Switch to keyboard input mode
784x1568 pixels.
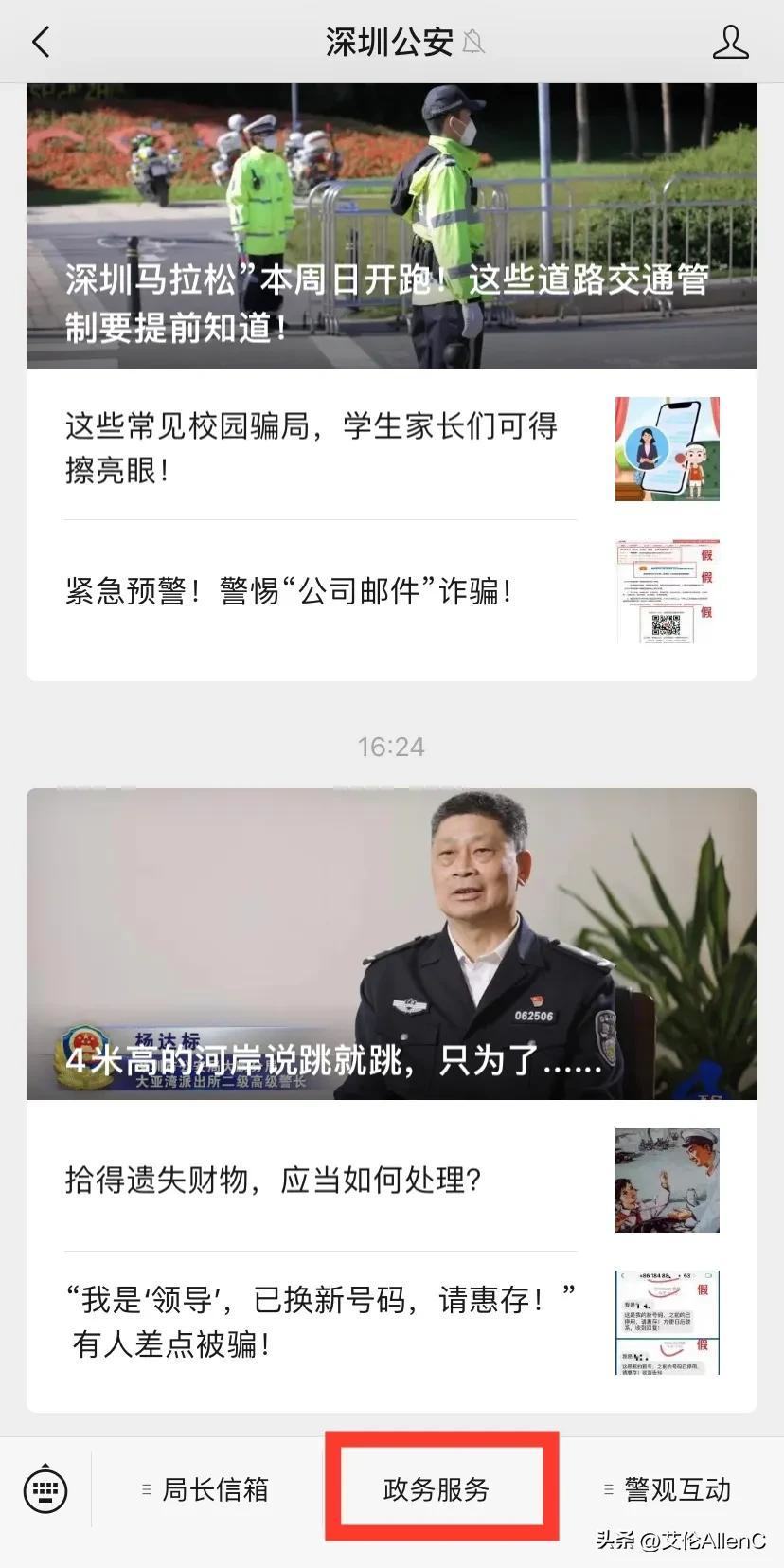[x=45, y=1489]
